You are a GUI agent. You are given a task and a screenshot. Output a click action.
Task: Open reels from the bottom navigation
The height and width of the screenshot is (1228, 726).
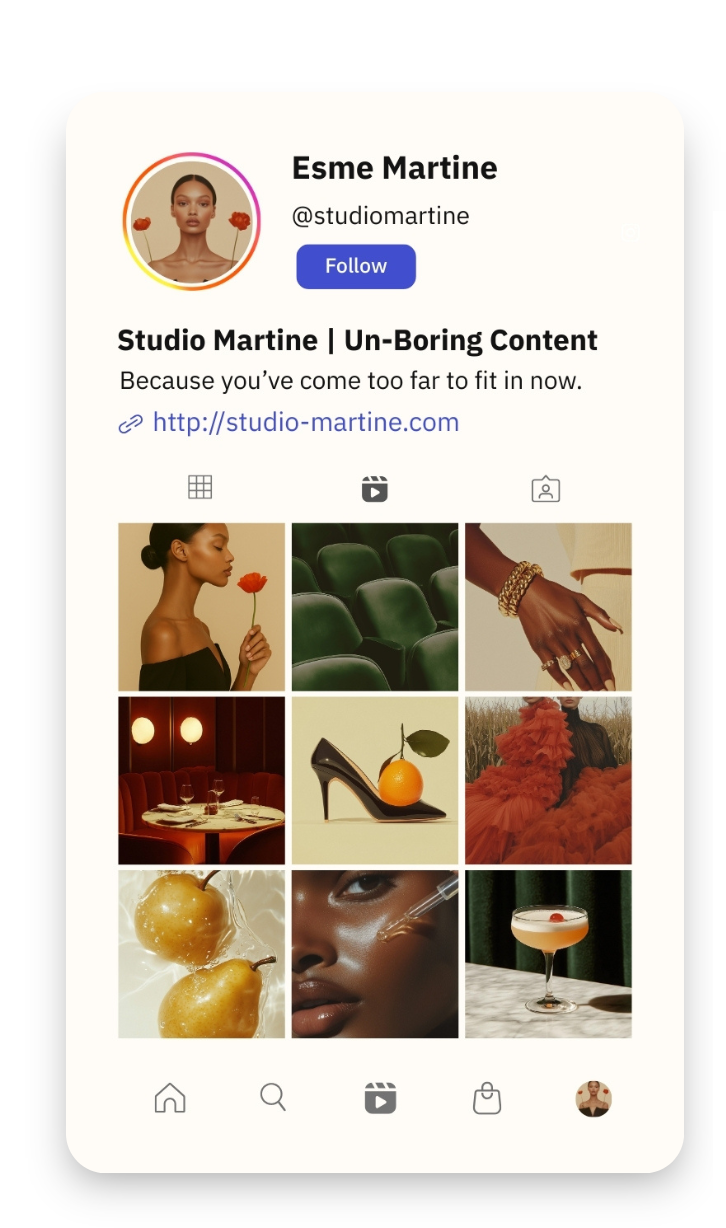[x=380, y=1098]
